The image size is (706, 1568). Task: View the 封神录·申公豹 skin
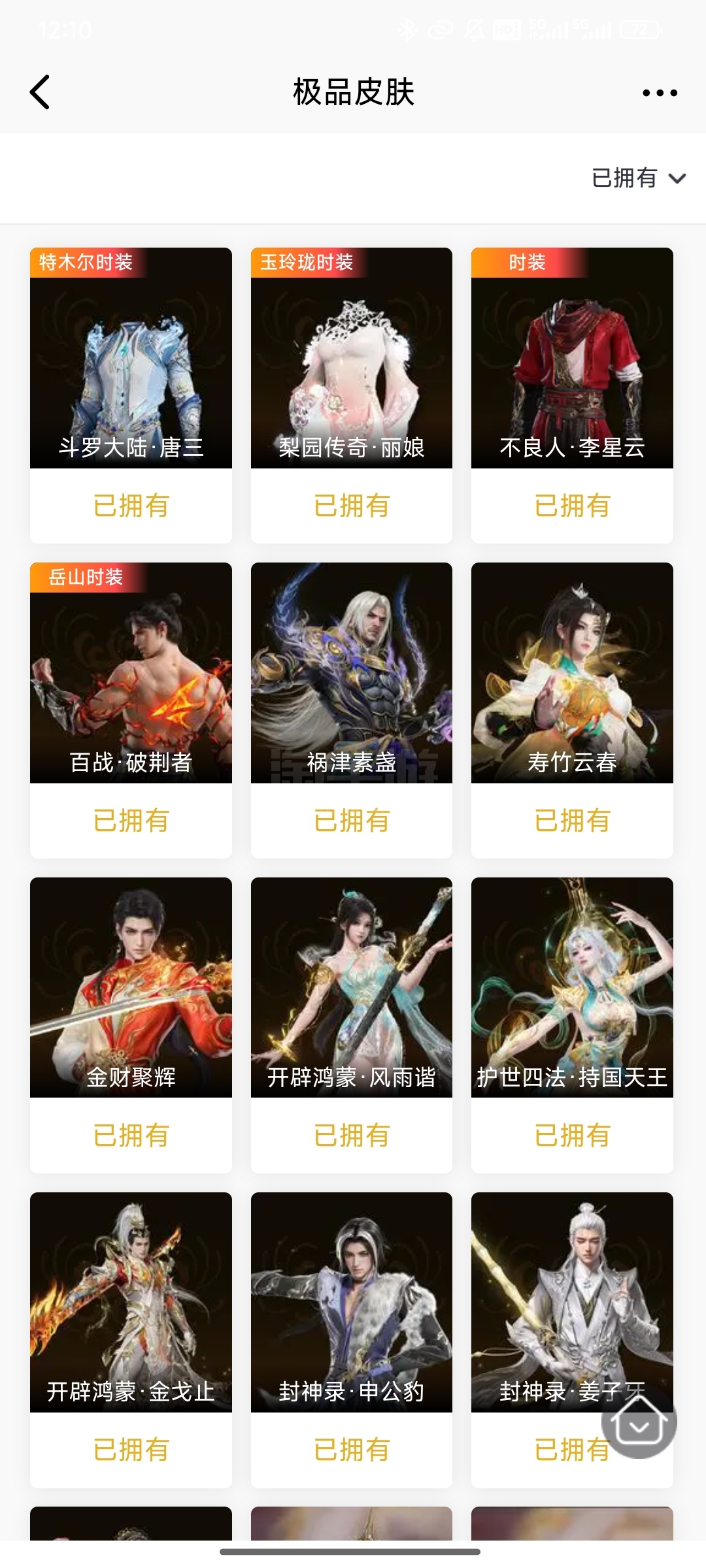352,1340
